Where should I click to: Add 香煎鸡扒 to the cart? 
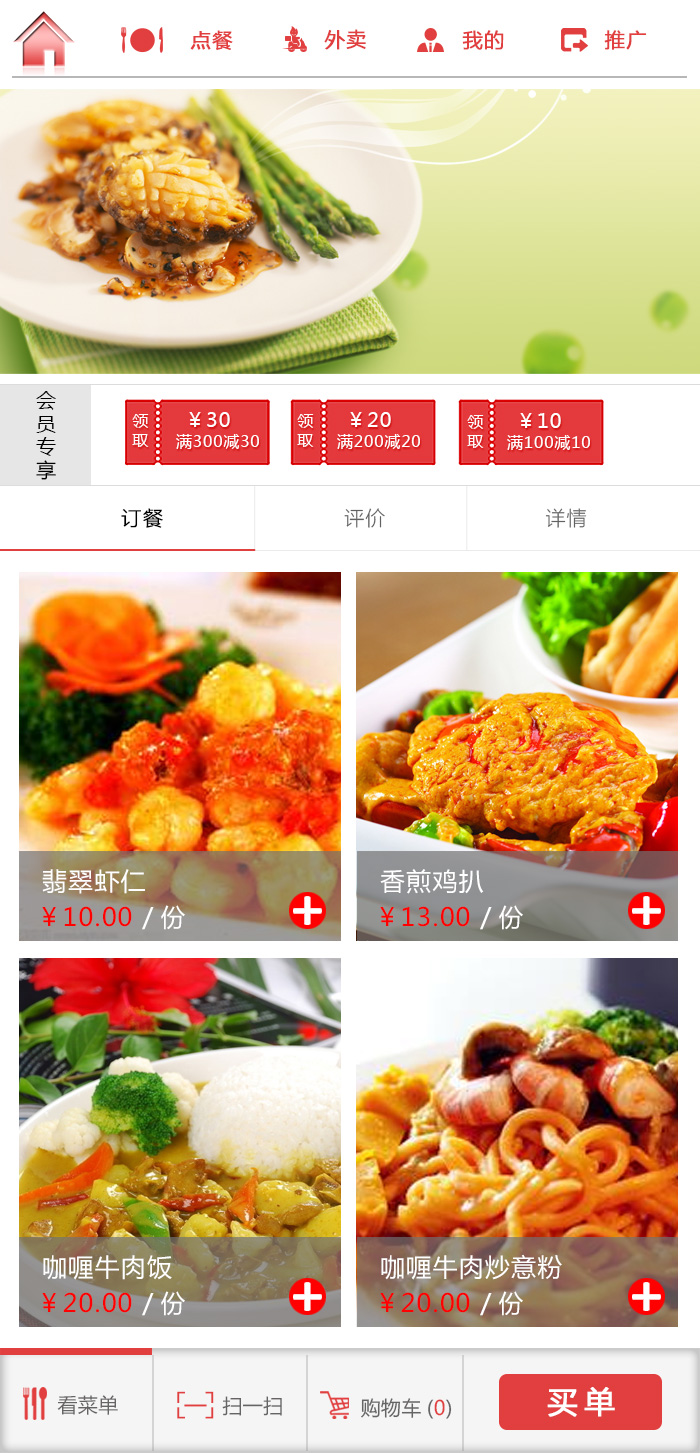pyautogui.click(x=646, y=911)
